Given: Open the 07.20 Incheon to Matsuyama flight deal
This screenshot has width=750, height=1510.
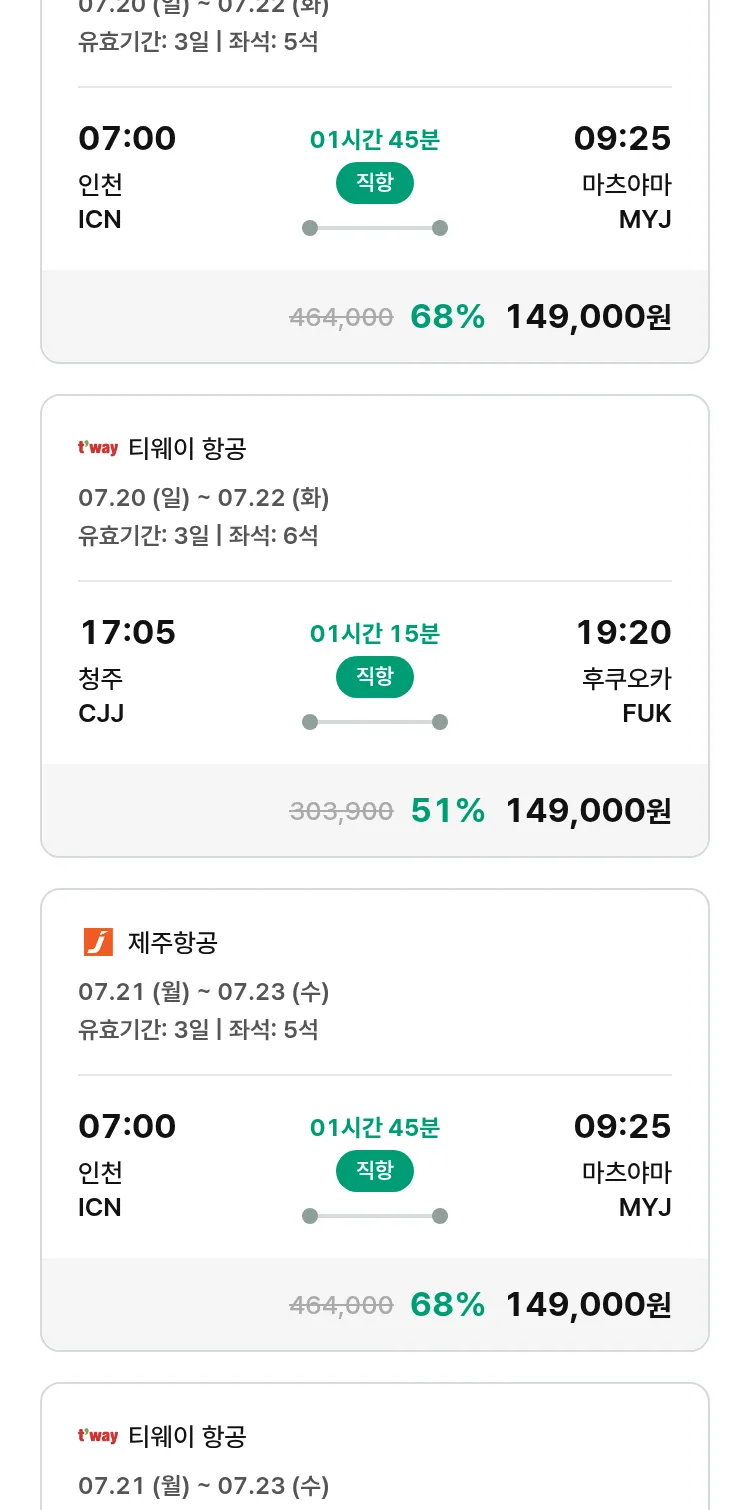Looking at the screenshot, I should click(x=375, y=180).
